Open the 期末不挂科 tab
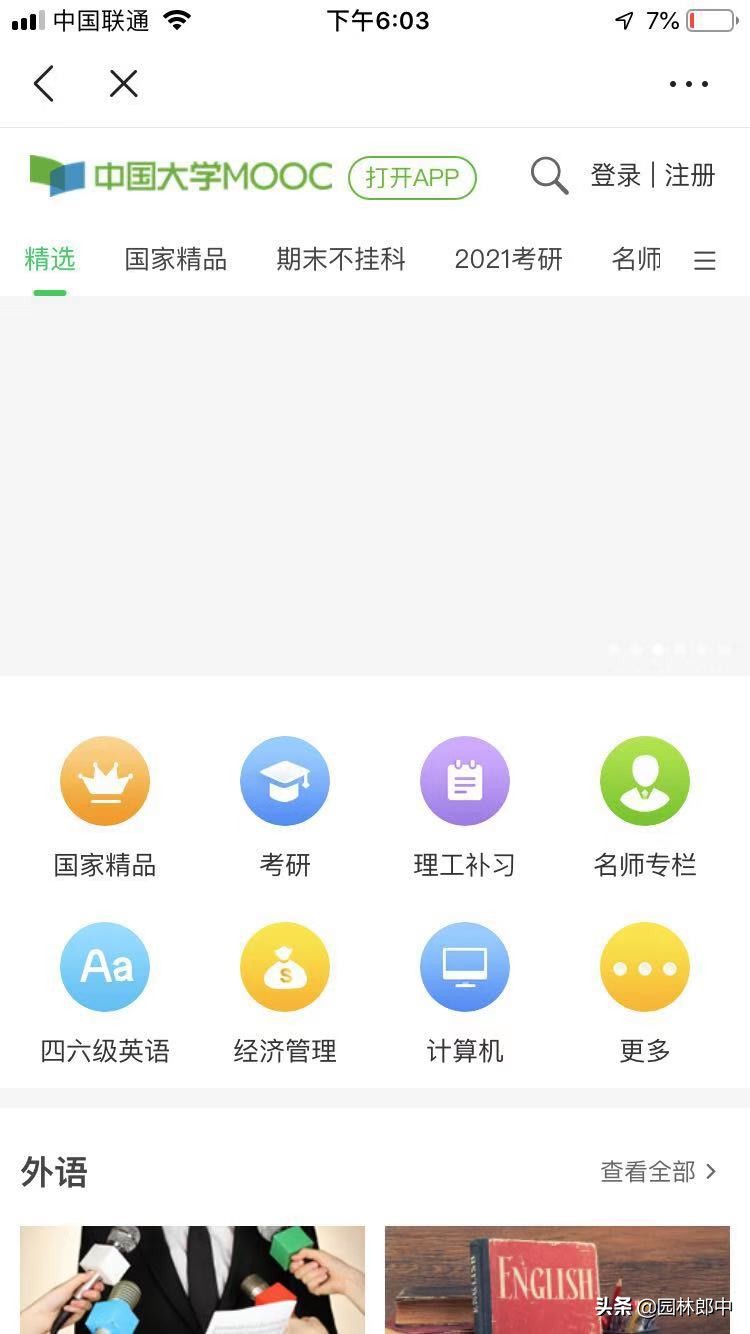Screen dimensions: 750x1334 [x=341, y=259]
